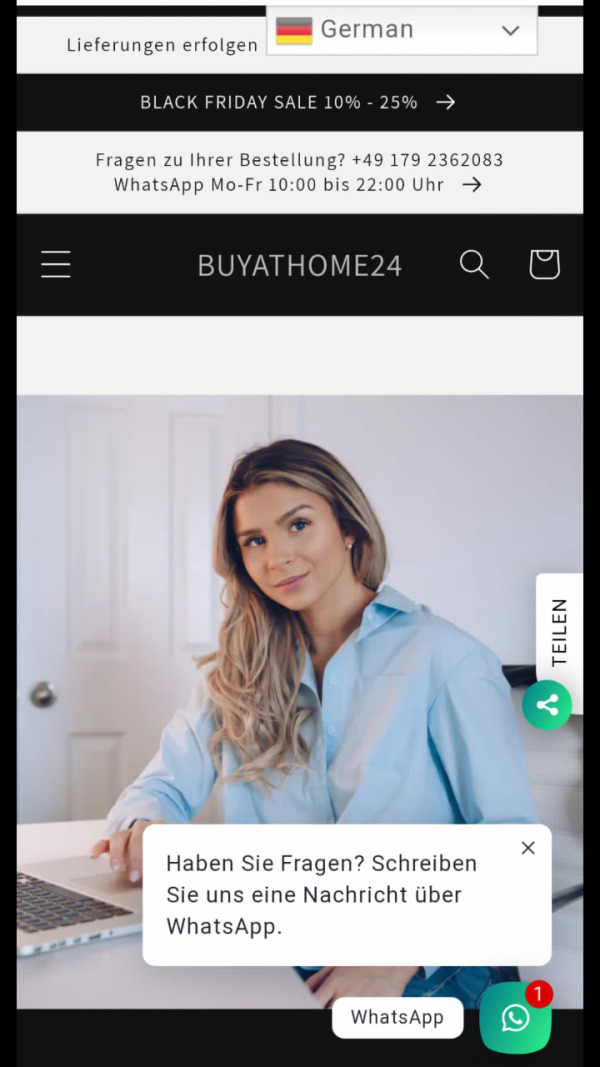Open the Black Friday Sale banner link
The width and height of the screenshot is (600, 1067).
tap(299, 102)
